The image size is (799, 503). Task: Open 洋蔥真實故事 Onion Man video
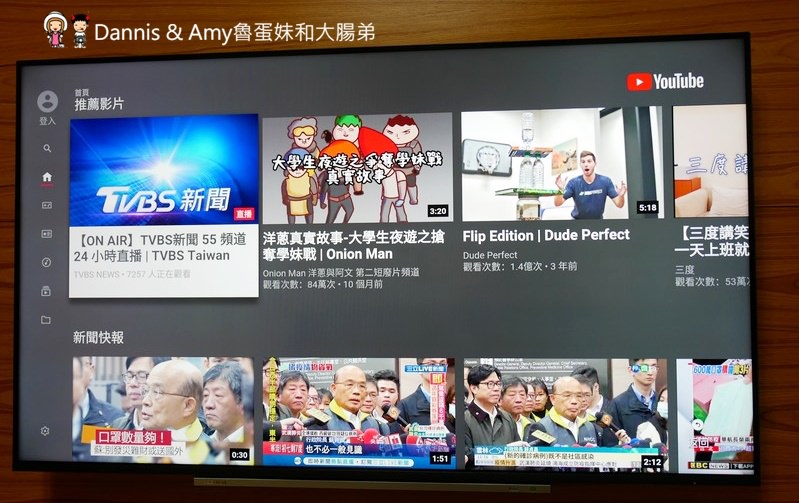tap(357, 166)
